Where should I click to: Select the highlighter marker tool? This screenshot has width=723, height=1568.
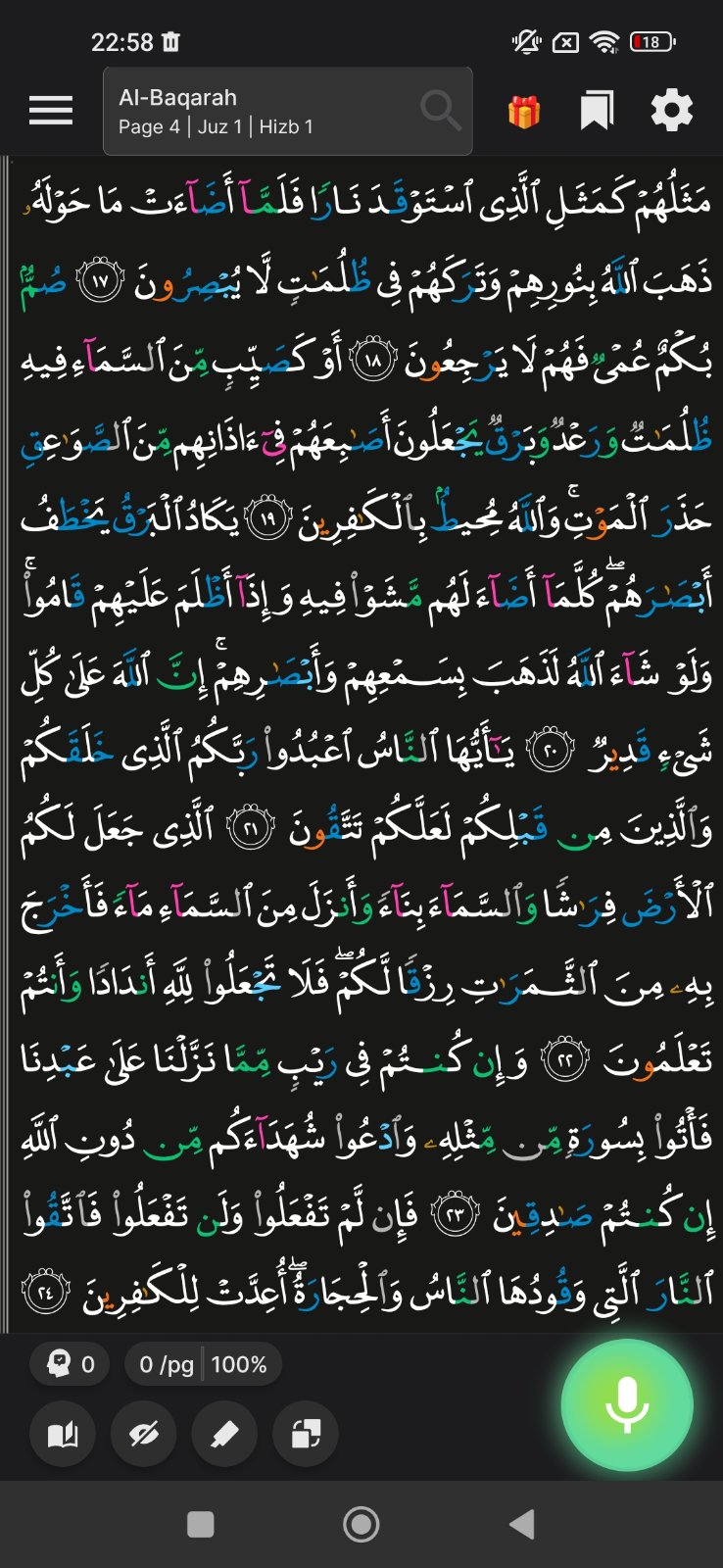[x=224, y=1435]
